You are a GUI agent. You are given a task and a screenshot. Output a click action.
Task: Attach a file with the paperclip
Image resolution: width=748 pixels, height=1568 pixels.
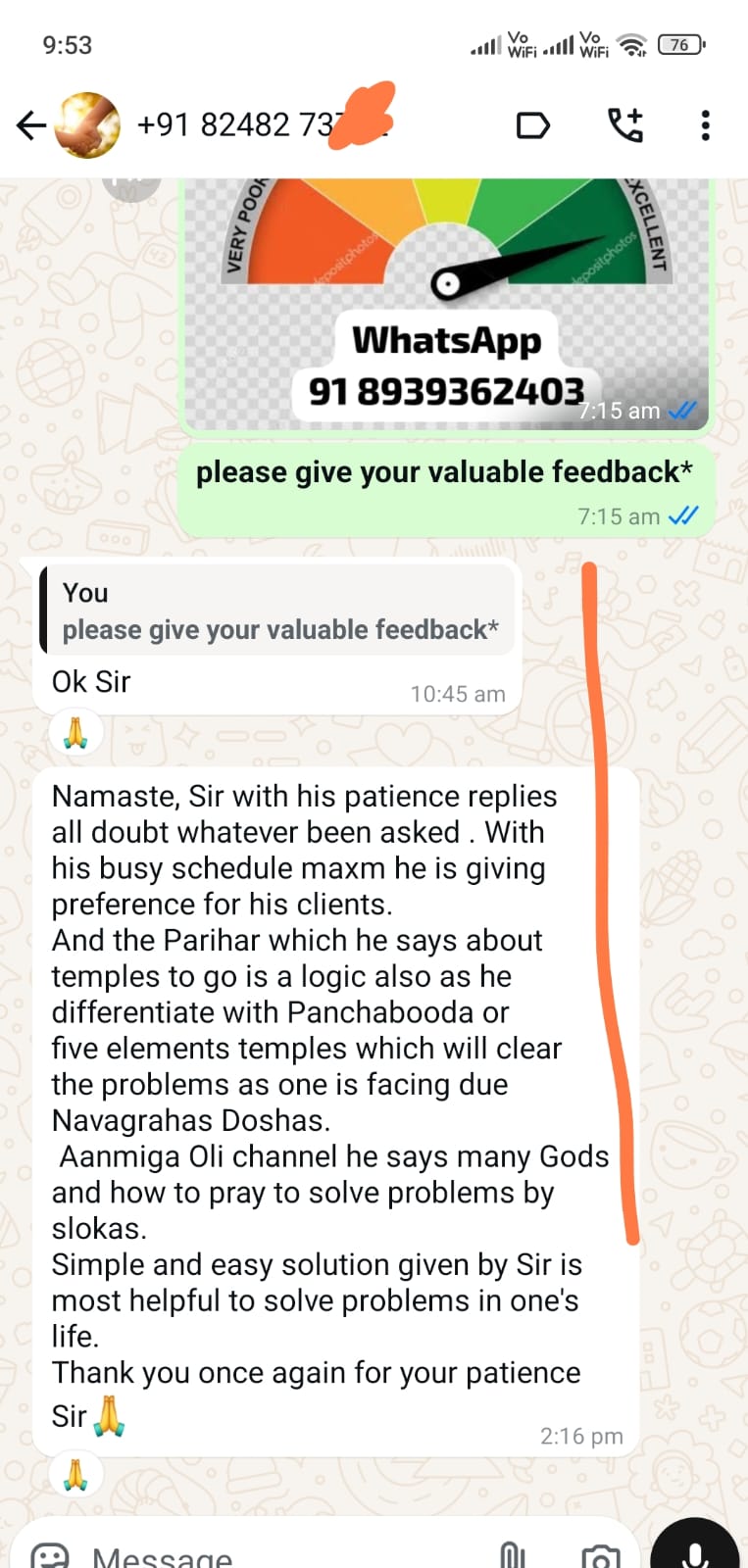512,1554
